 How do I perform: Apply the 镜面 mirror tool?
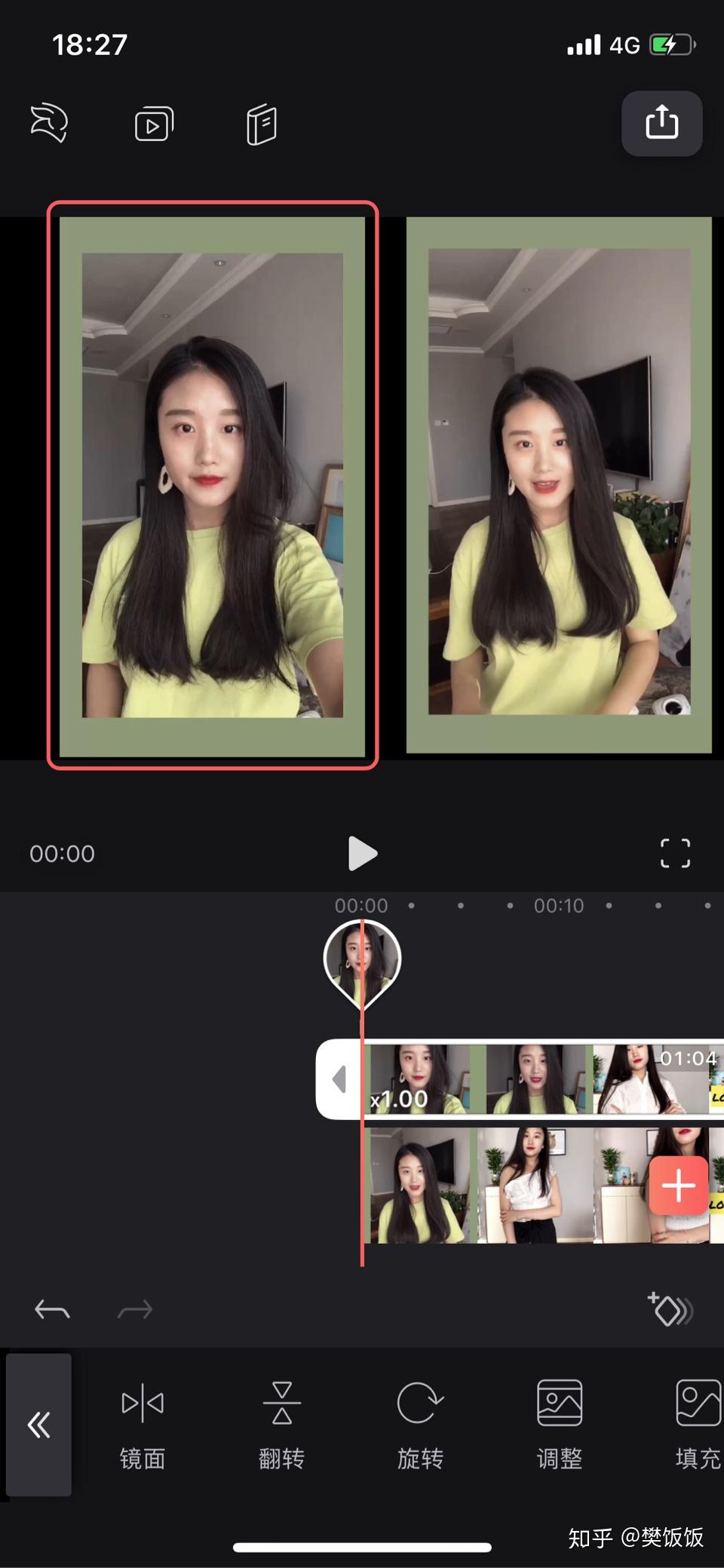(x=143, y=1424)
